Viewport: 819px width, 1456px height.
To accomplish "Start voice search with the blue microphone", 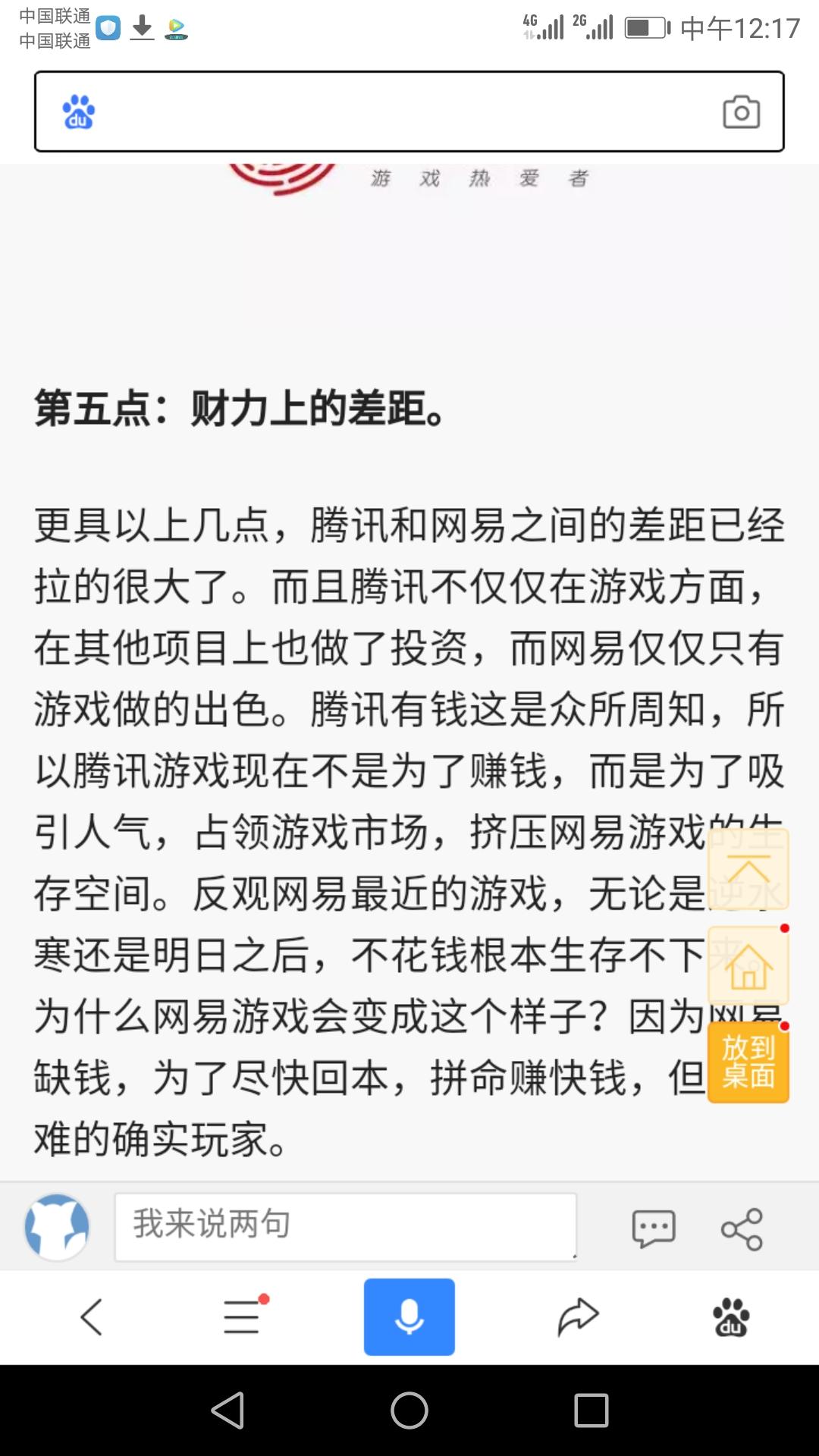I will tap(409, 1316).
